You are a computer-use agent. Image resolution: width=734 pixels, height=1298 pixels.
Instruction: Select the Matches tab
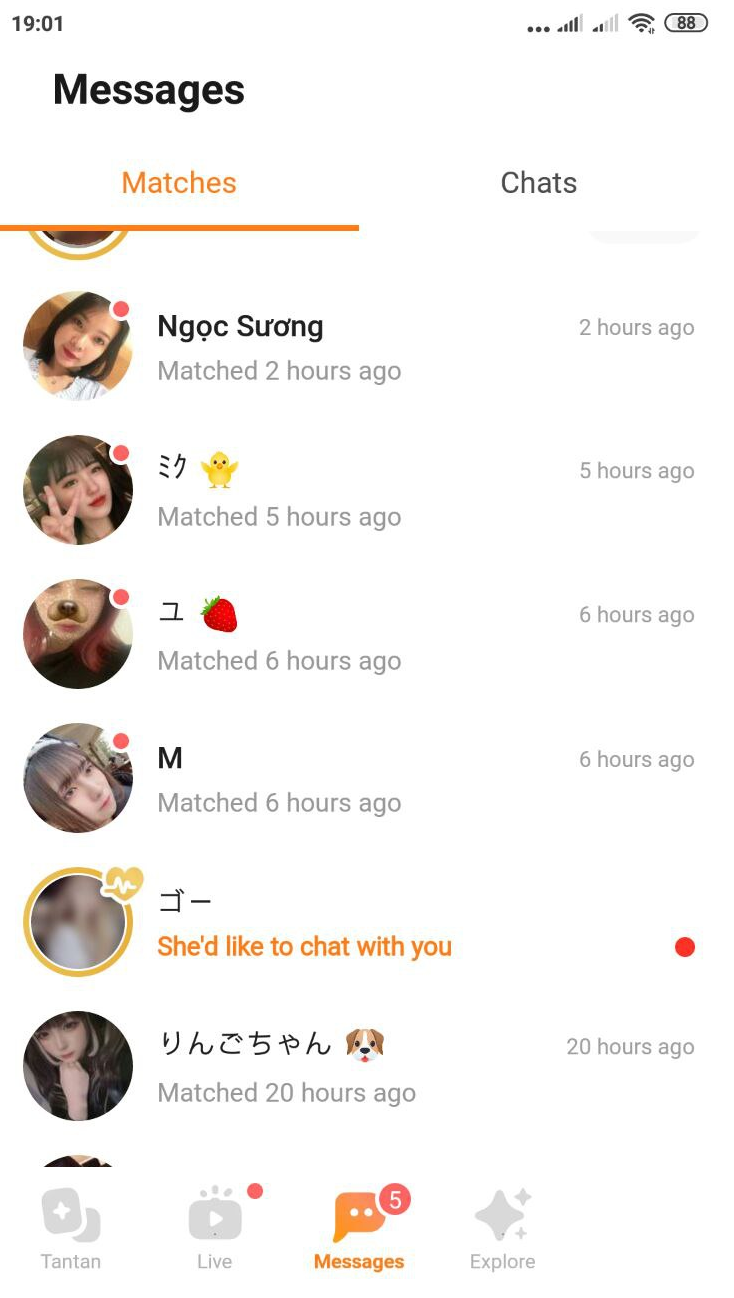179,183
